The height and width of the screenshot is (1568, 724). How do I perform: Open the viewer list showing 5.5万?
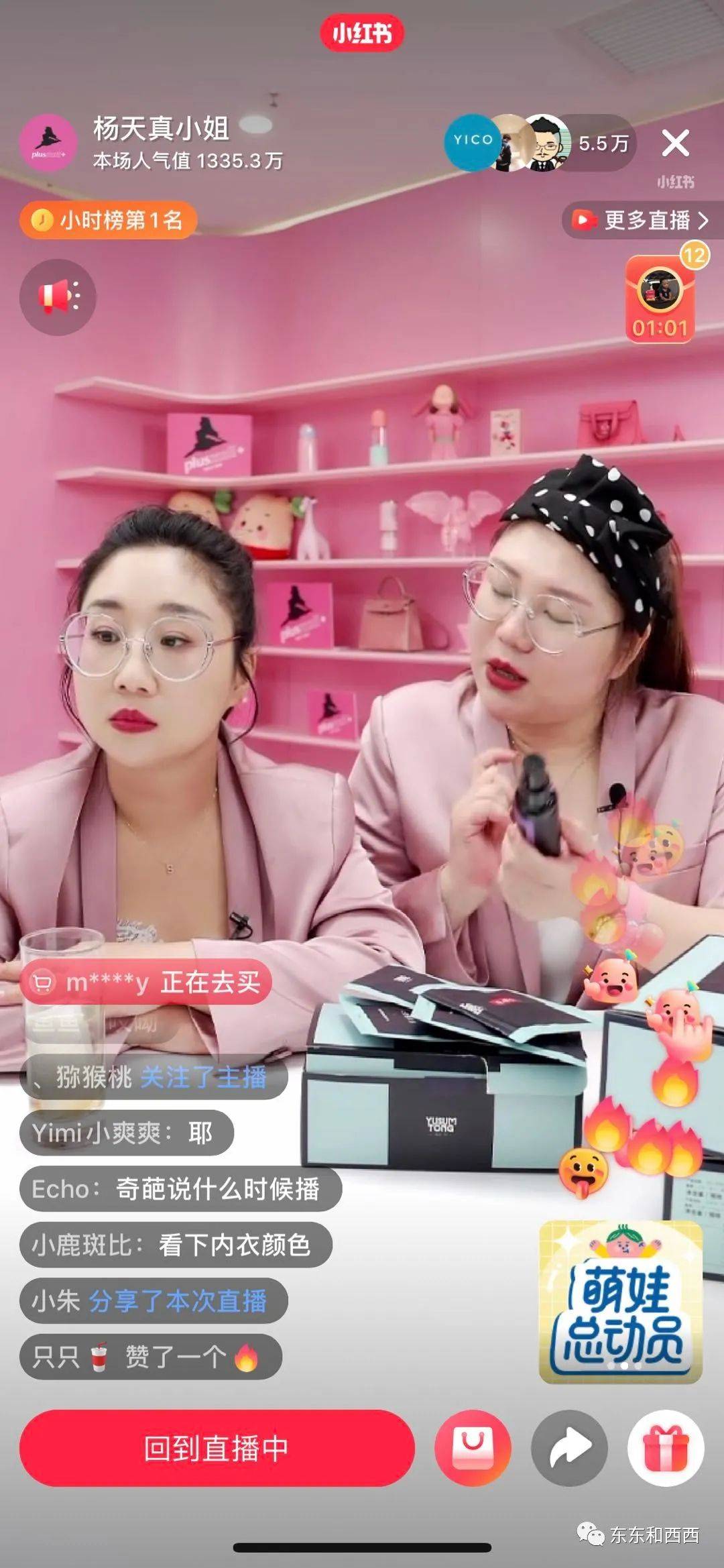[603, 143]
